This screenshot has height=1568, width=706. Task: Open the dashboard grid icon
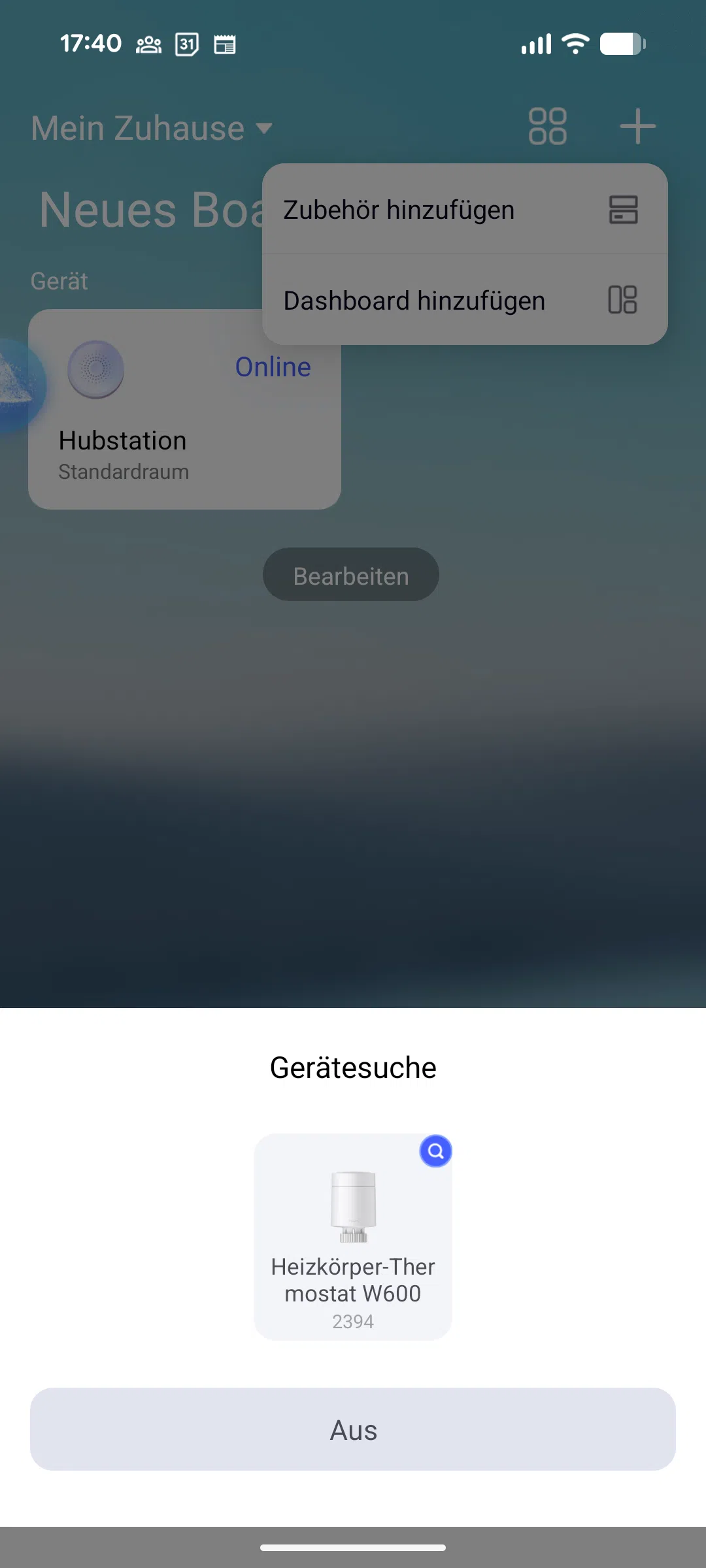coord(547,126)
